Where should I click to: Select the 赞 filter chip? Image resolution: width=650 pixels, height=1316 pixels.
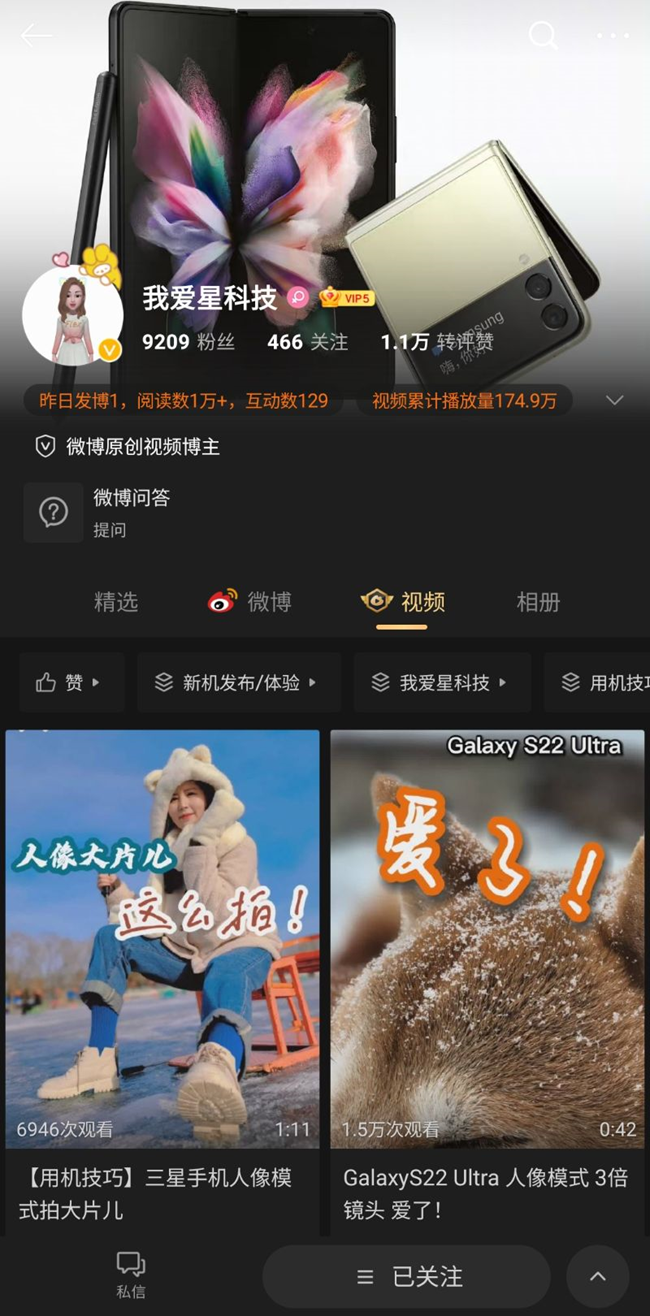[72, 682]
